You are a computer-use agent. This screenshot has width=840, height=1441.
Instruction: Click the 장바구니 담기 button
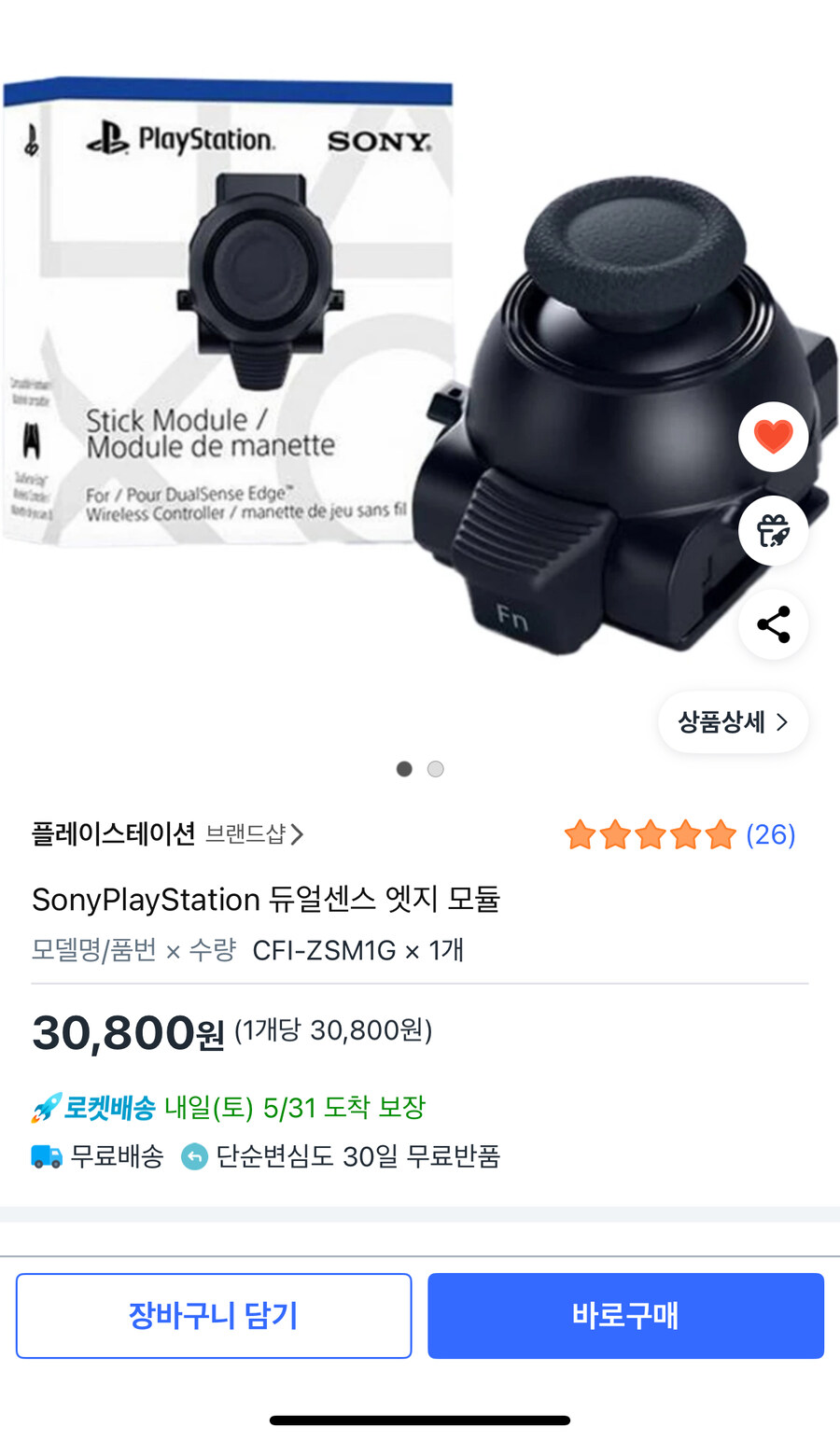click(213, 1315)
